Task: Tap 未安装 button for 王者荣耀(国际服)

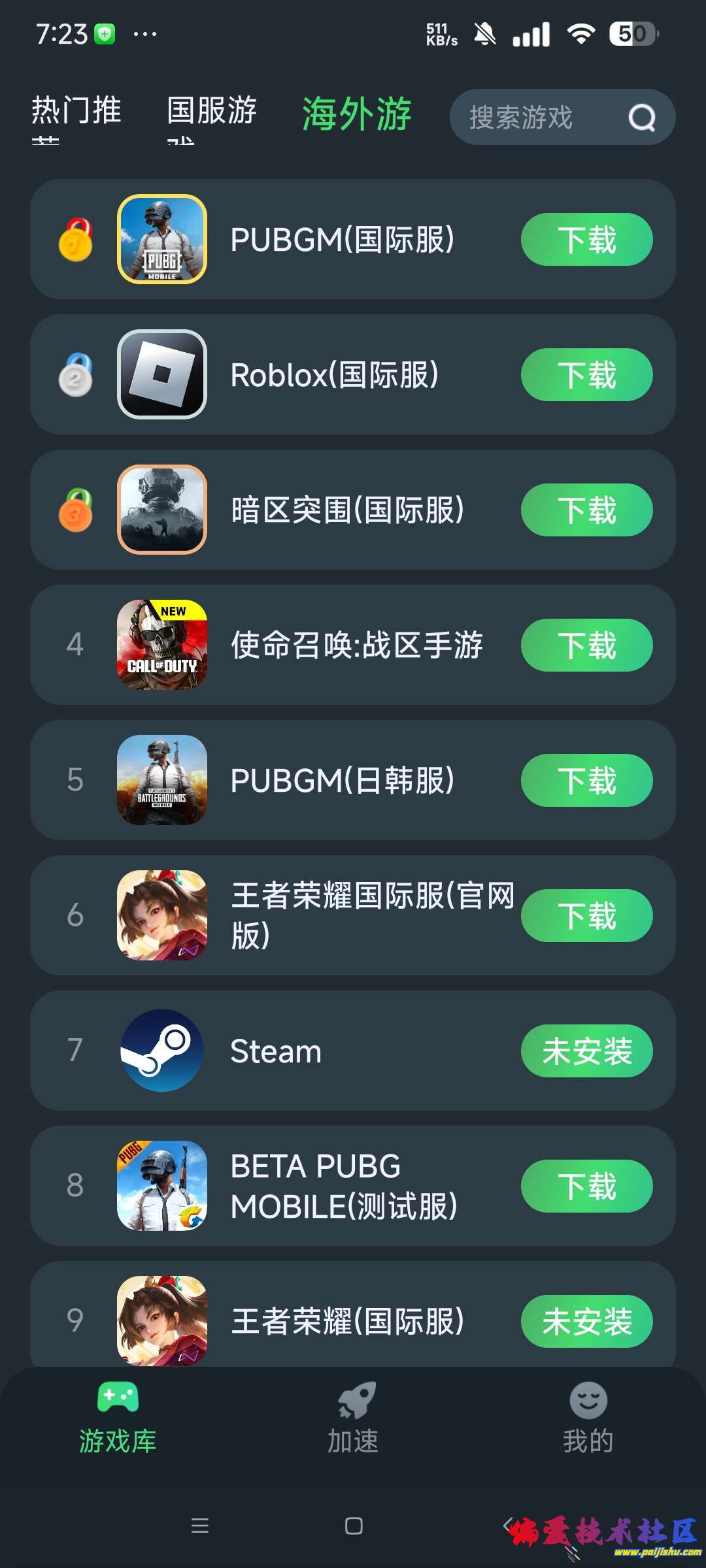Action: pos(586,1322)
